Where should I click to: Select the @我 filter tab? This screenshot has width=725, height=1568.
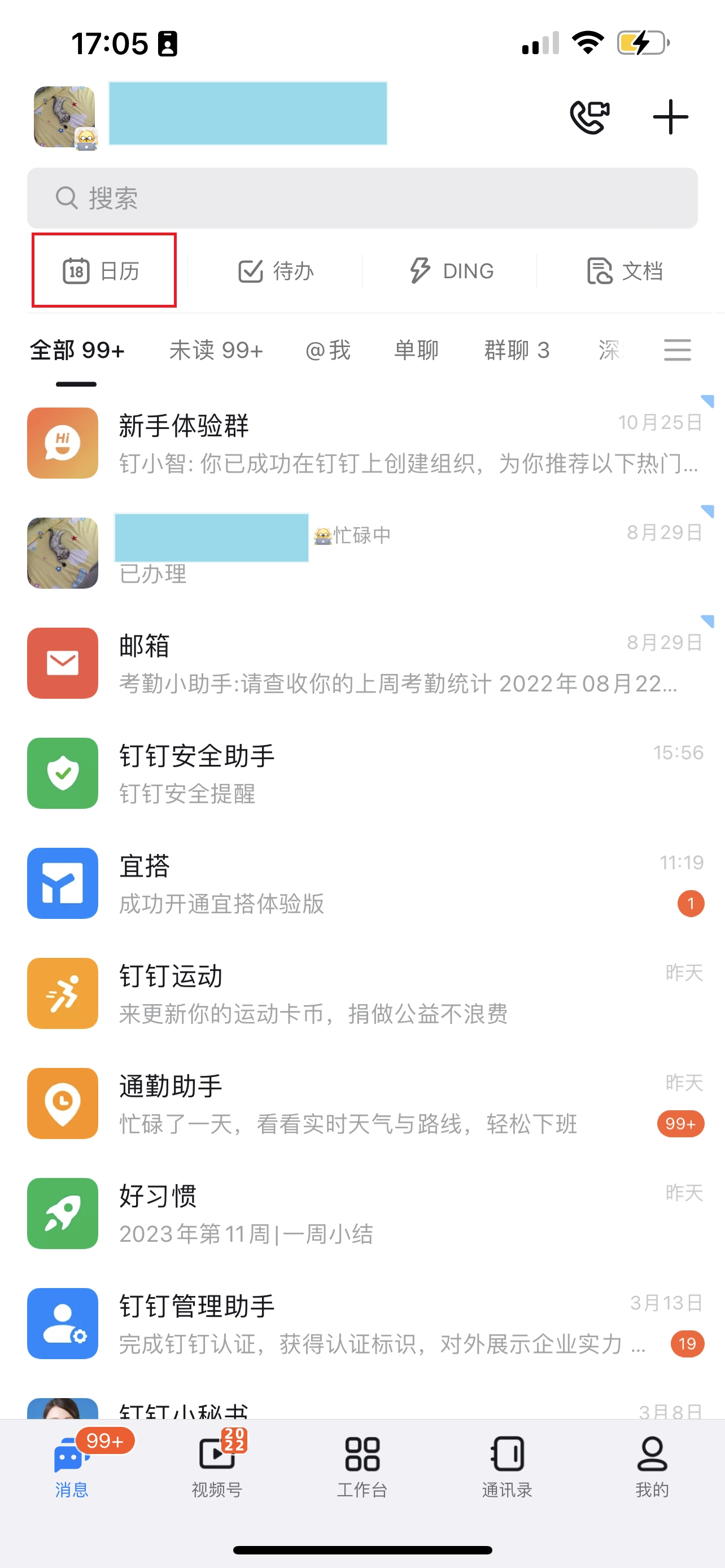328,350
